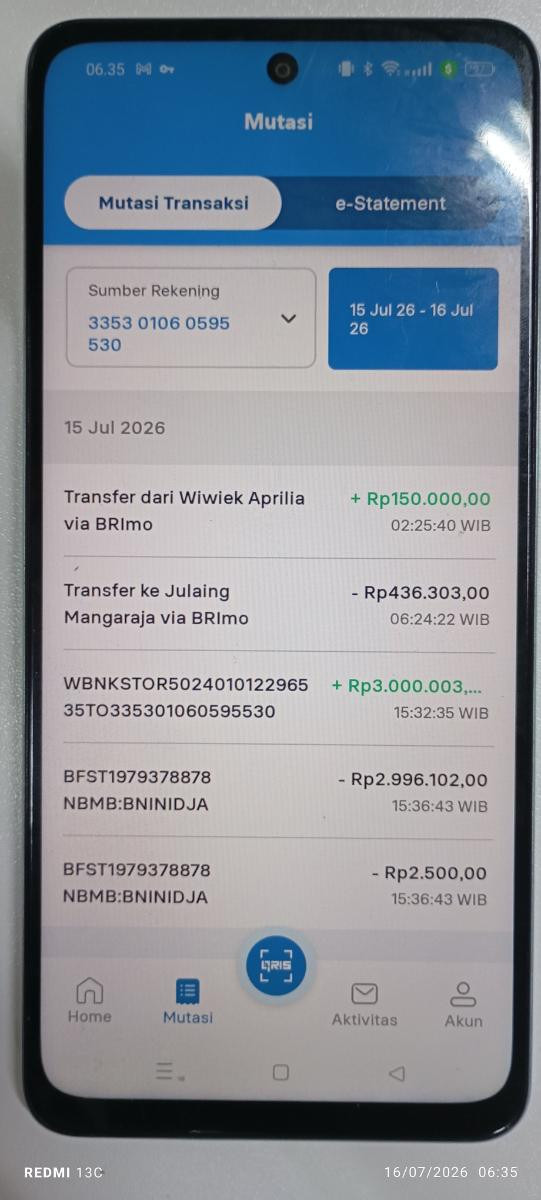Switch to the Aktivitas tab
Viewport: 541px width, 1200px height.
[364, 1004]
